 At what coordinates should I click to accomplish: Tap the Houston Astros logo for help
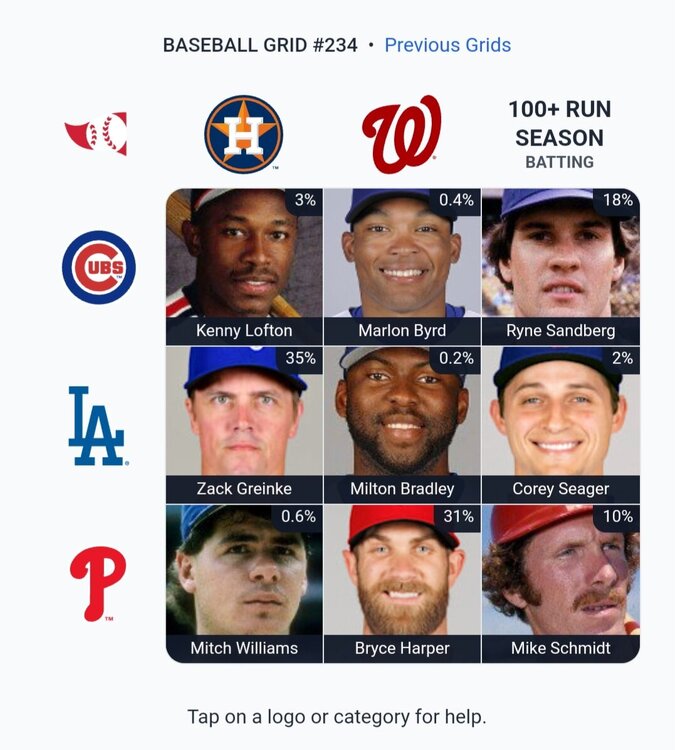pyautogui.click(x=243, y=133)
